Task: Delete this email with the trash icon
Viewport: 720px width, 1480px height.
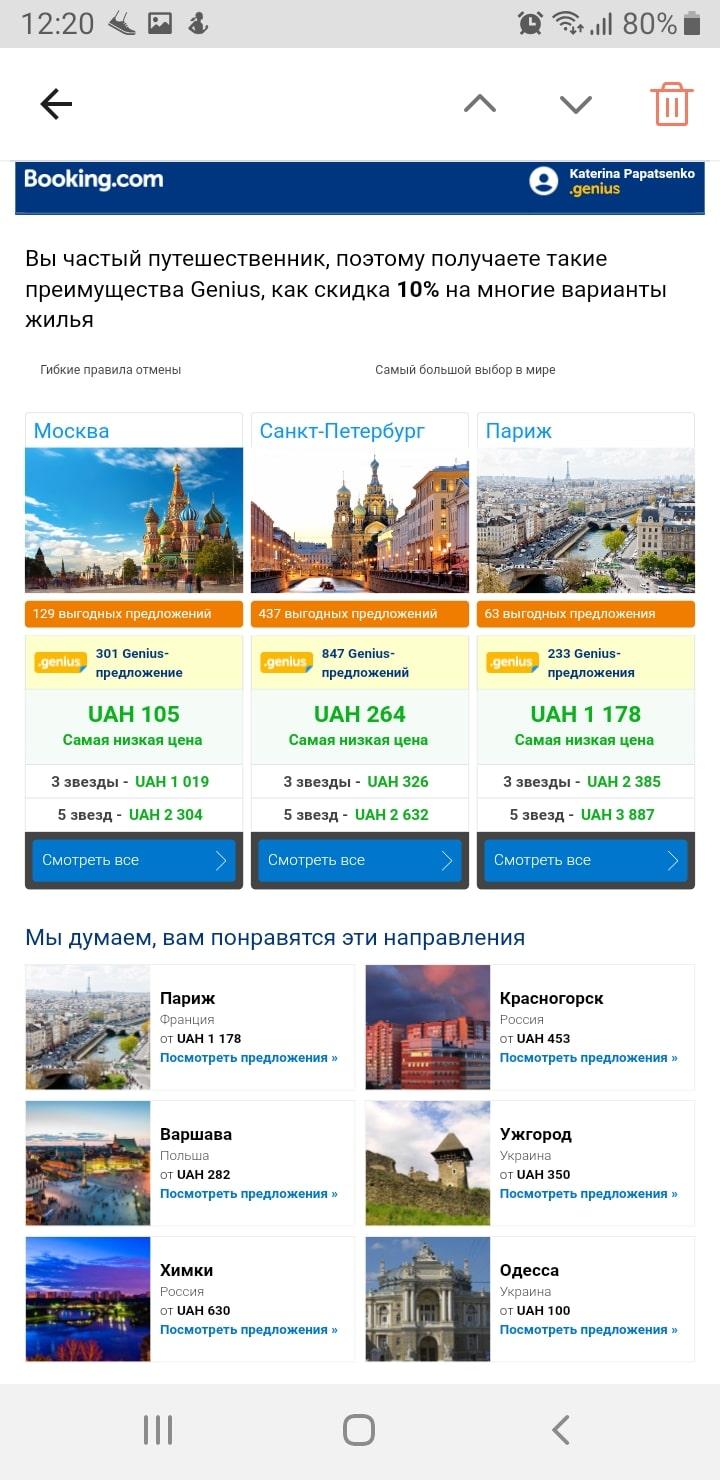Action: pos(672,104)
